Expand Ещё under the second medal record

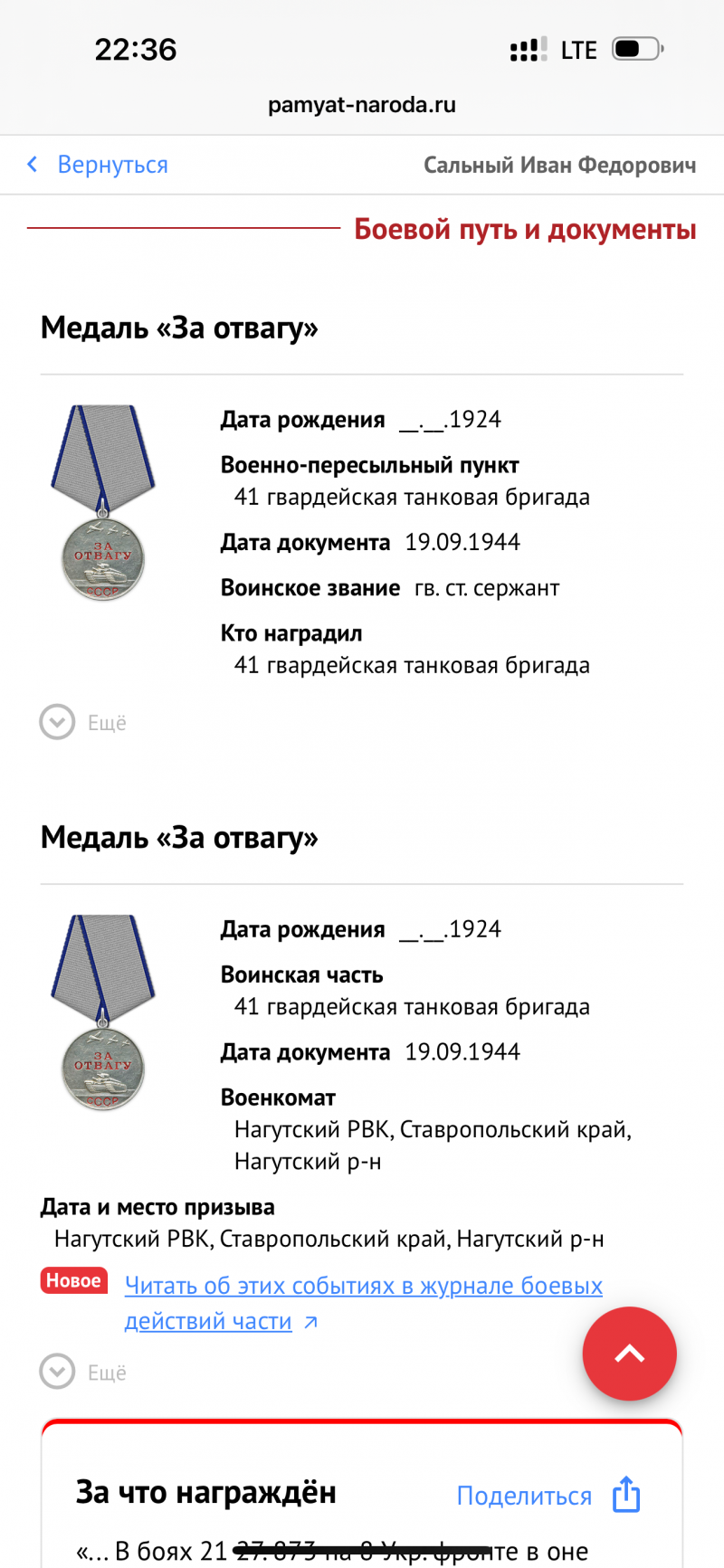[x=83, y=1372]
